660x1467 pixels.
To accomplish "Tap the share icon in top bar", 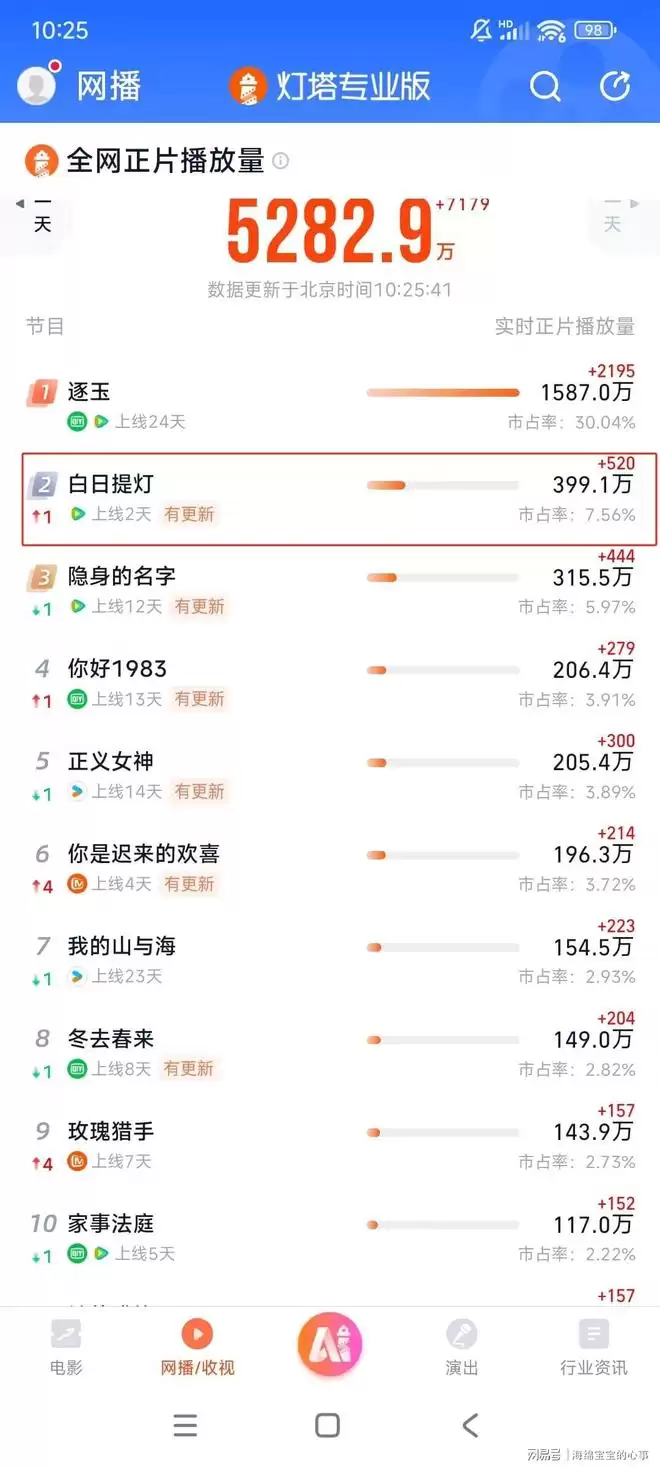I will coord(614,87).
